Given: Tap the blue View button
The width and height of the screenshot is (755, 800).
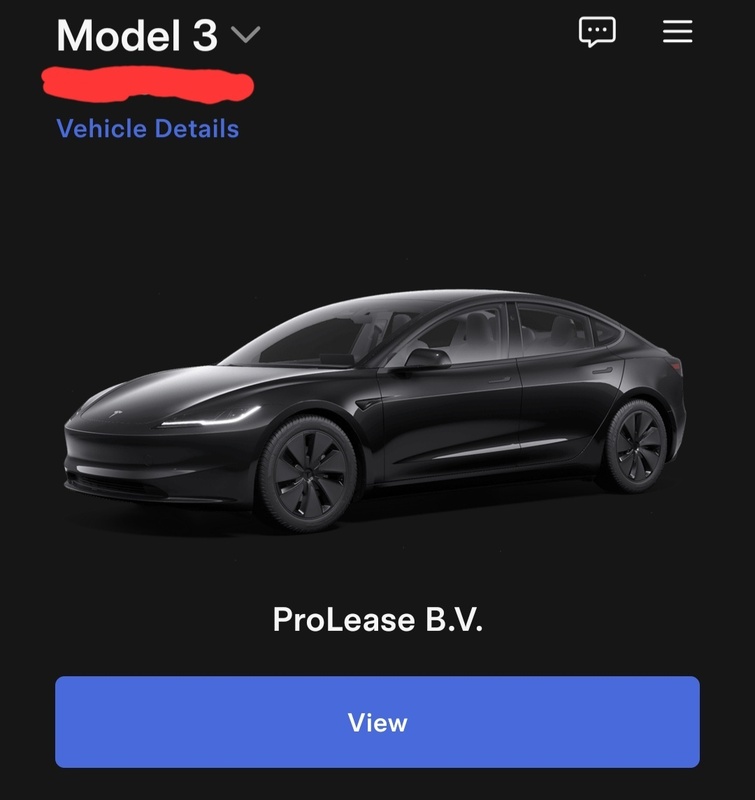Looking at the screenshot, I should (377, 722).
